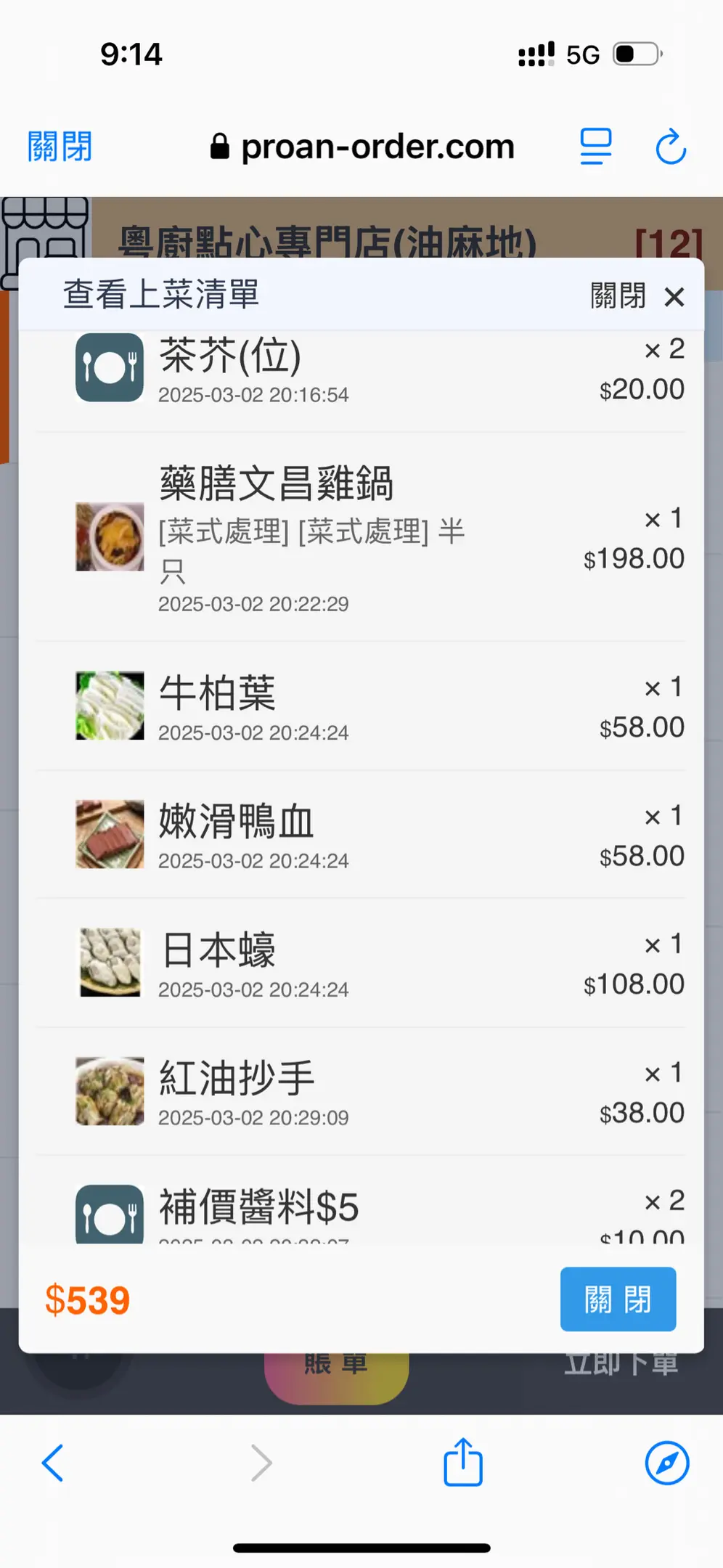Open the page in Safari compass icon

666,1463
